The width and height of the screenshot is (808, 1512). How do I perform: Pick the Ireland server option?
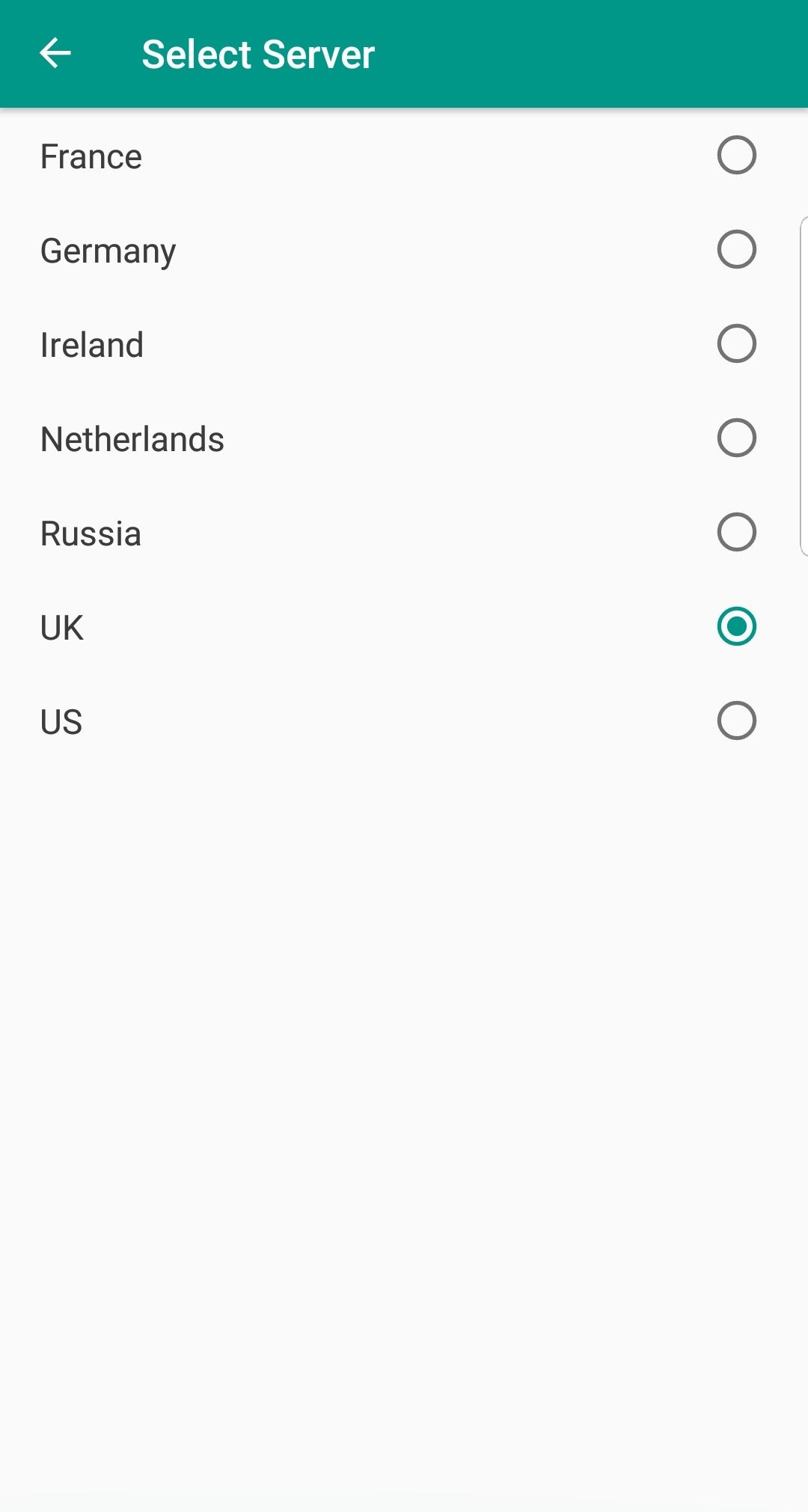click(736, 344)
